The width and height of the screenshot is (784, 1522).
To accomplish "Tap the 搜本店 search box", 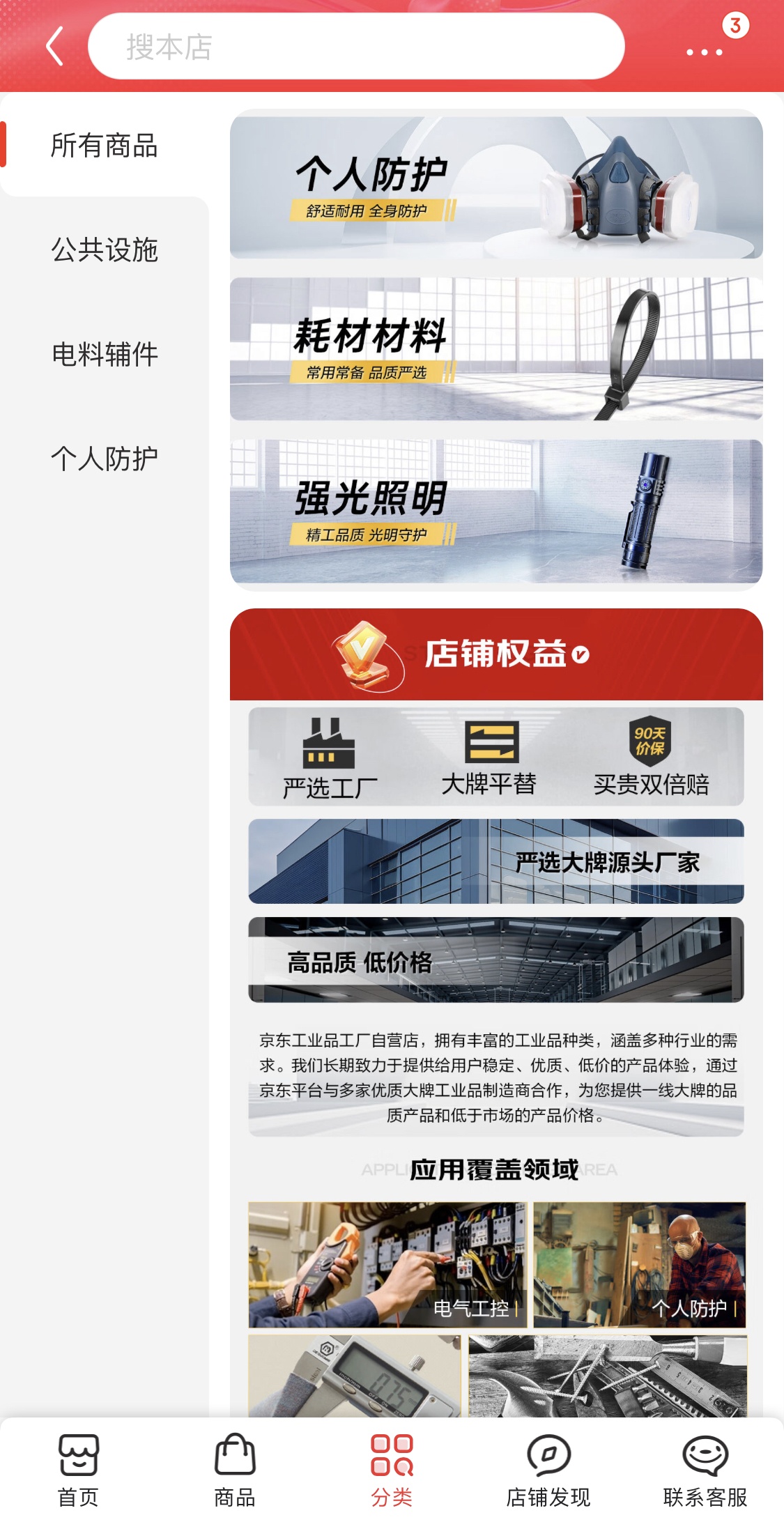I will point(355,46).
